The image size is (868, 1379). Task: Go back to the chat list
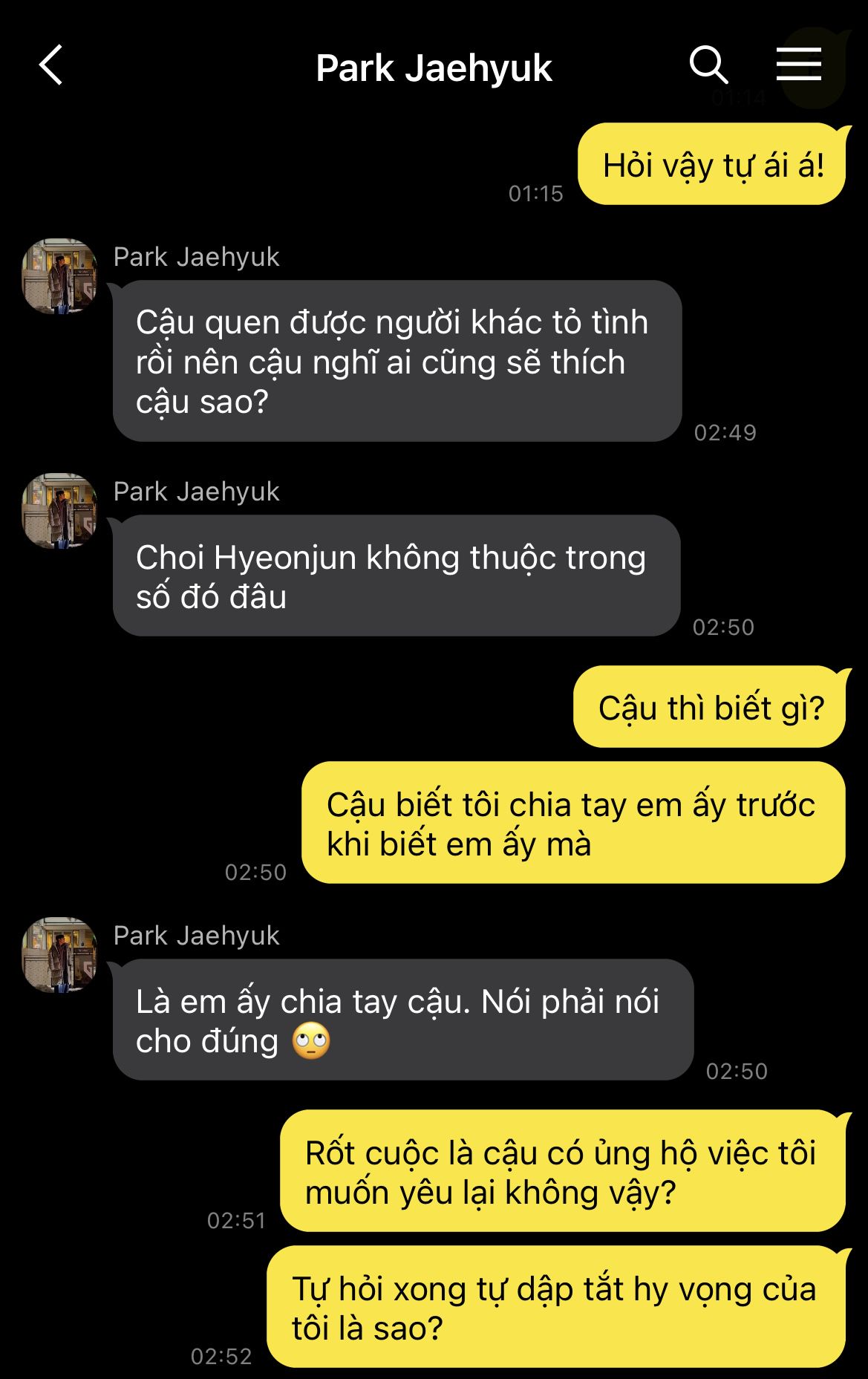coord(50,65)
